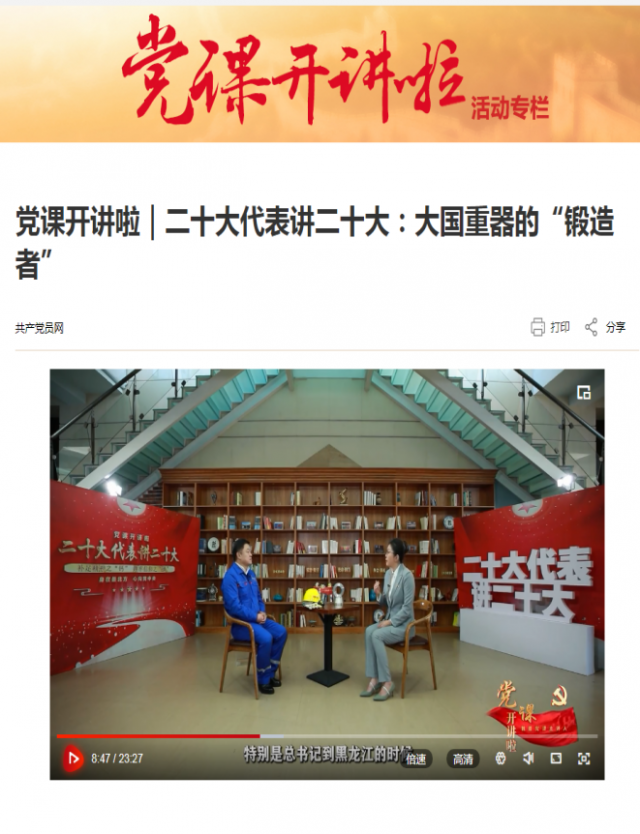The width and height of the screenshot is (640, 834).
Task: Mute the video sound
Action: [x=529, y=758]
